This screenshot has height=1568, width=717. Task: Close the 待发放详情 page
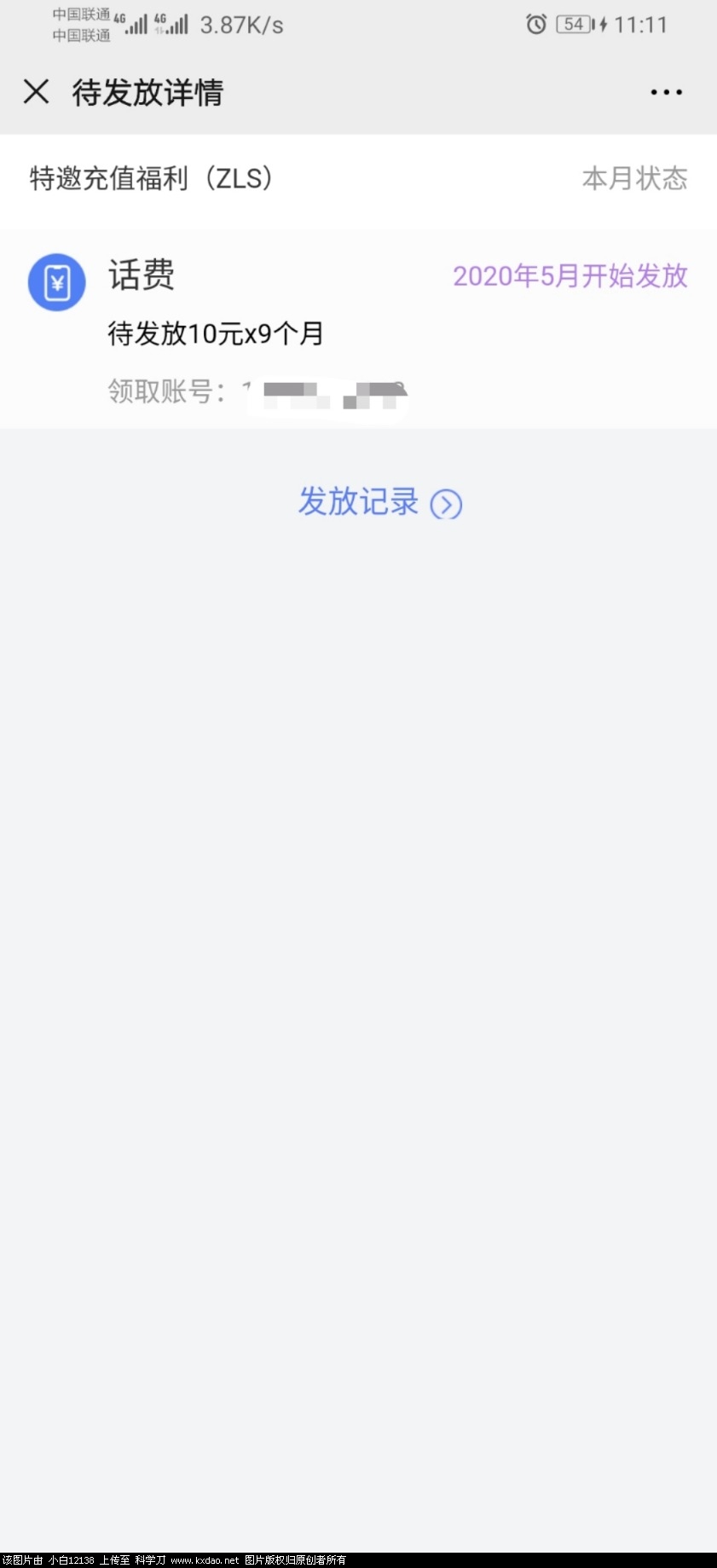pyautogui.click(x=36, y=91)
